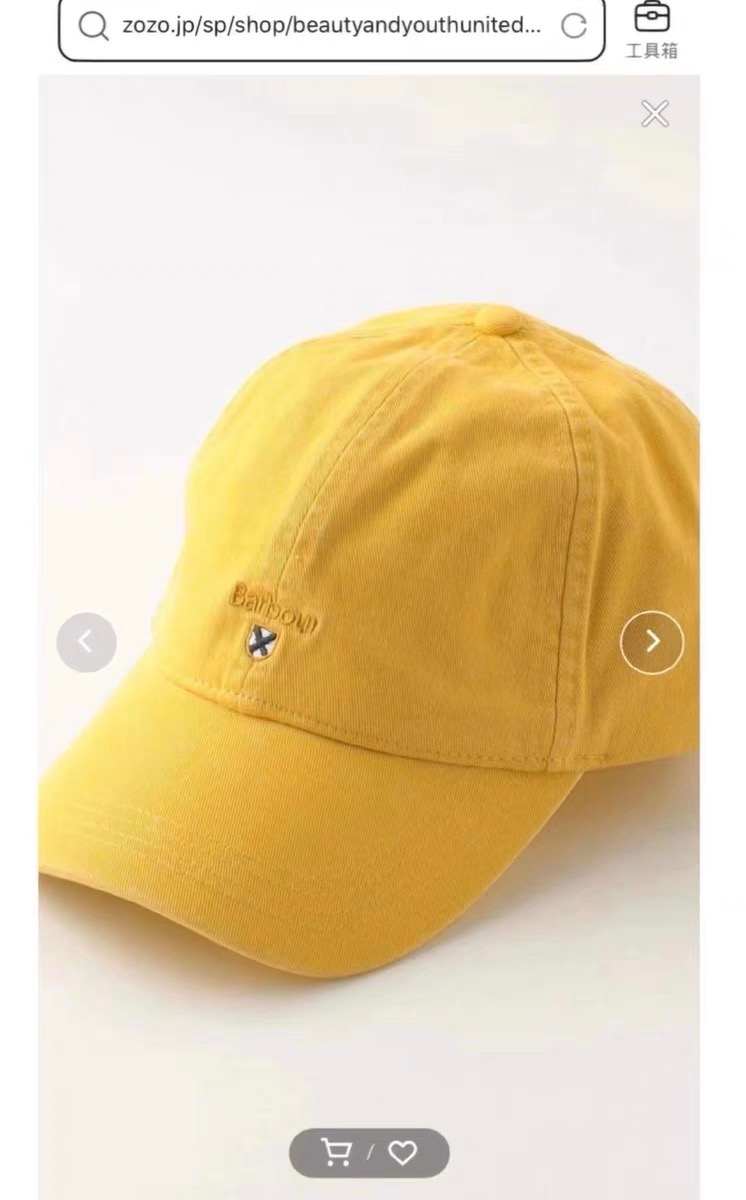Go to the previous product image
The image size is (746, 1200).
point(86,642)
